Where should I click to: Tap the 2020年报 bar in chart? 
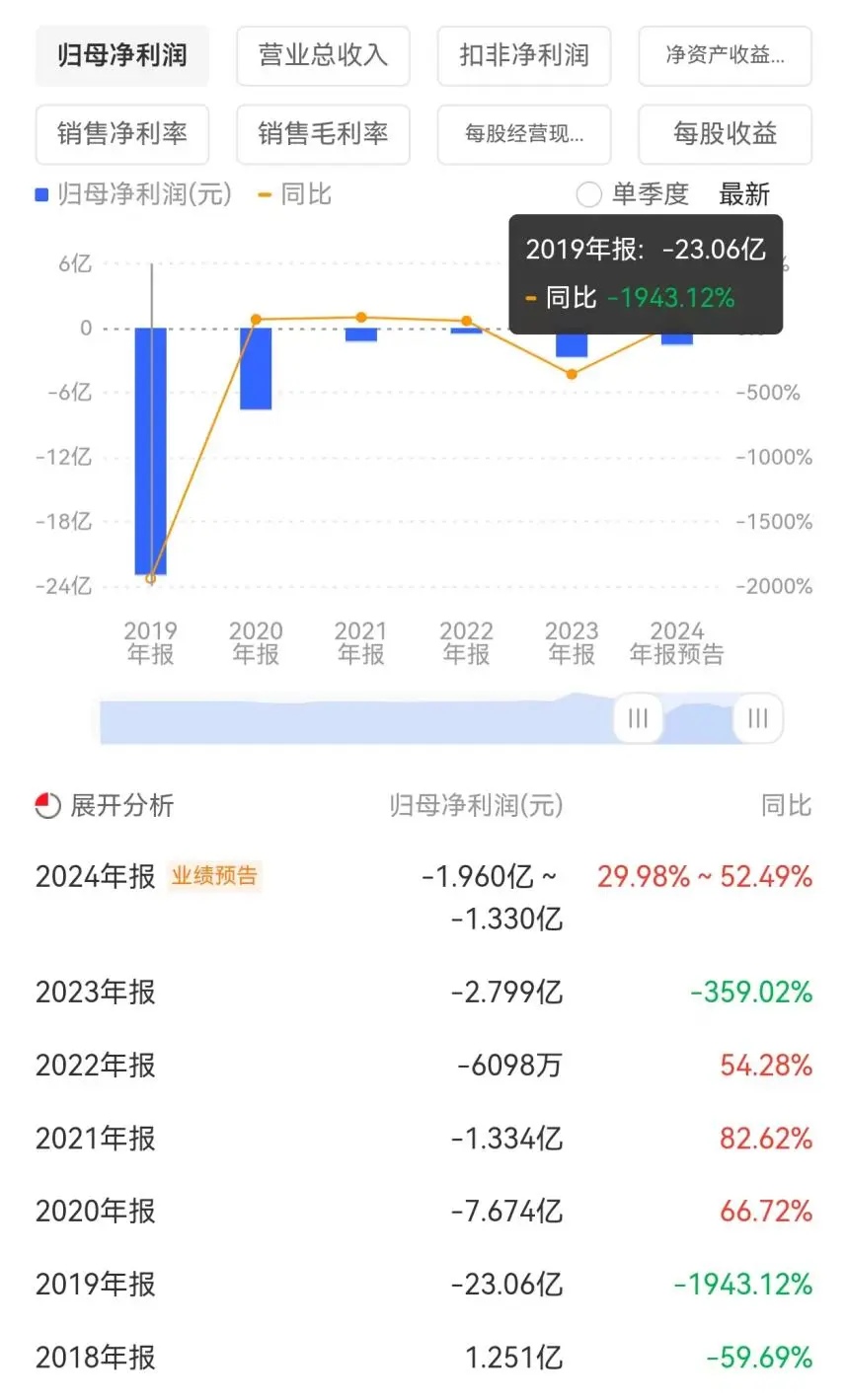[x=256, y=369]
